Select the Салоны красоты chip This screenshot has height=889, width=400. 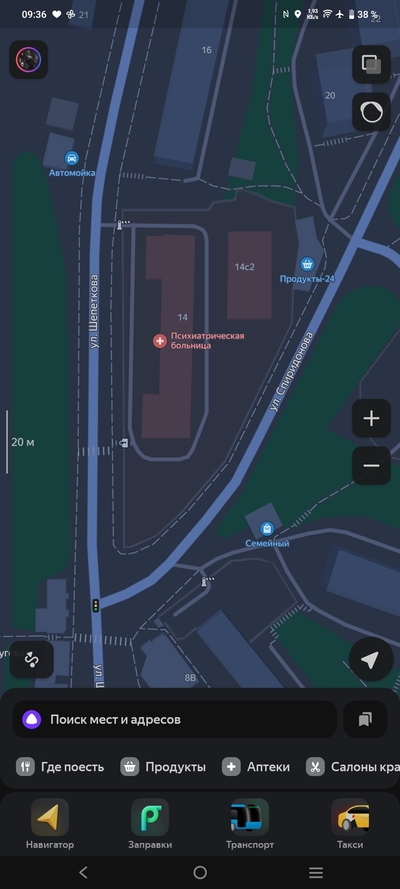coord(352,767)
